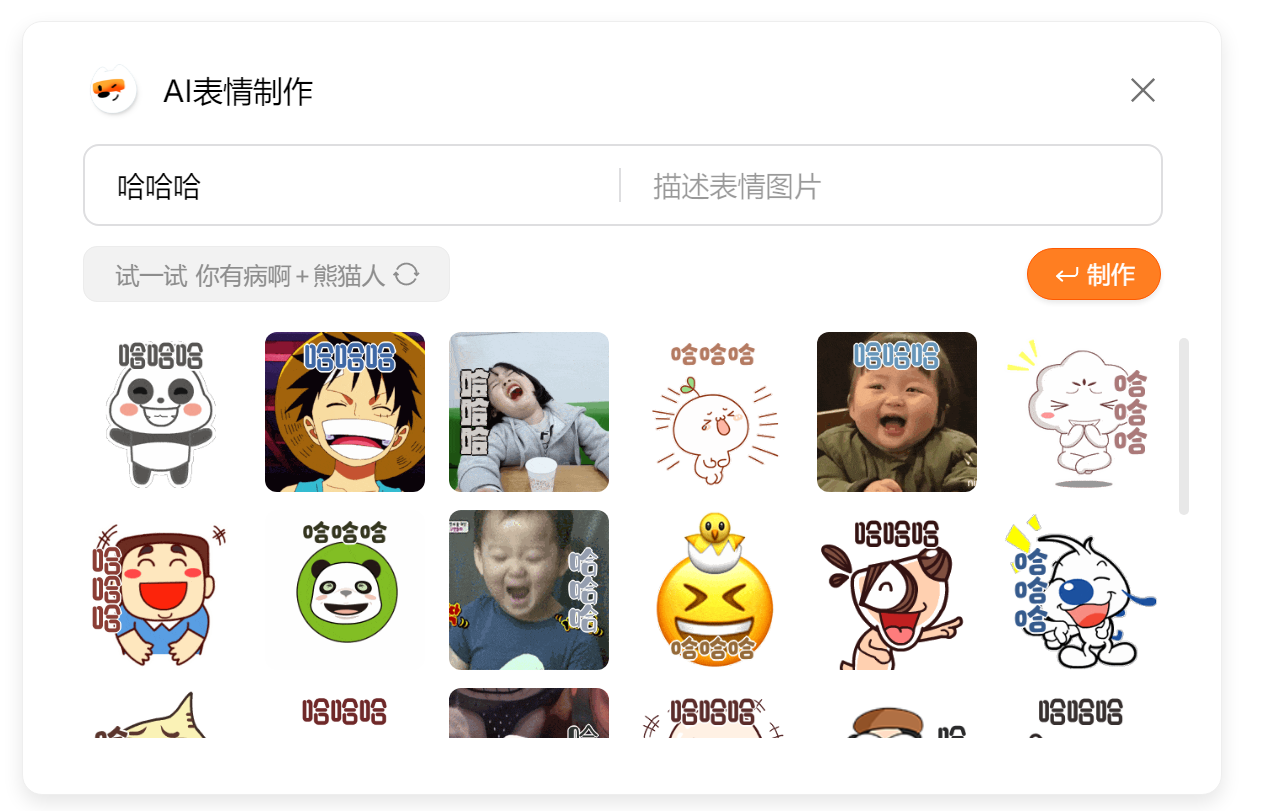Select the cartoon boy in blue shirt sticker
Screen dimensions: 1269x811
[161, 590]
